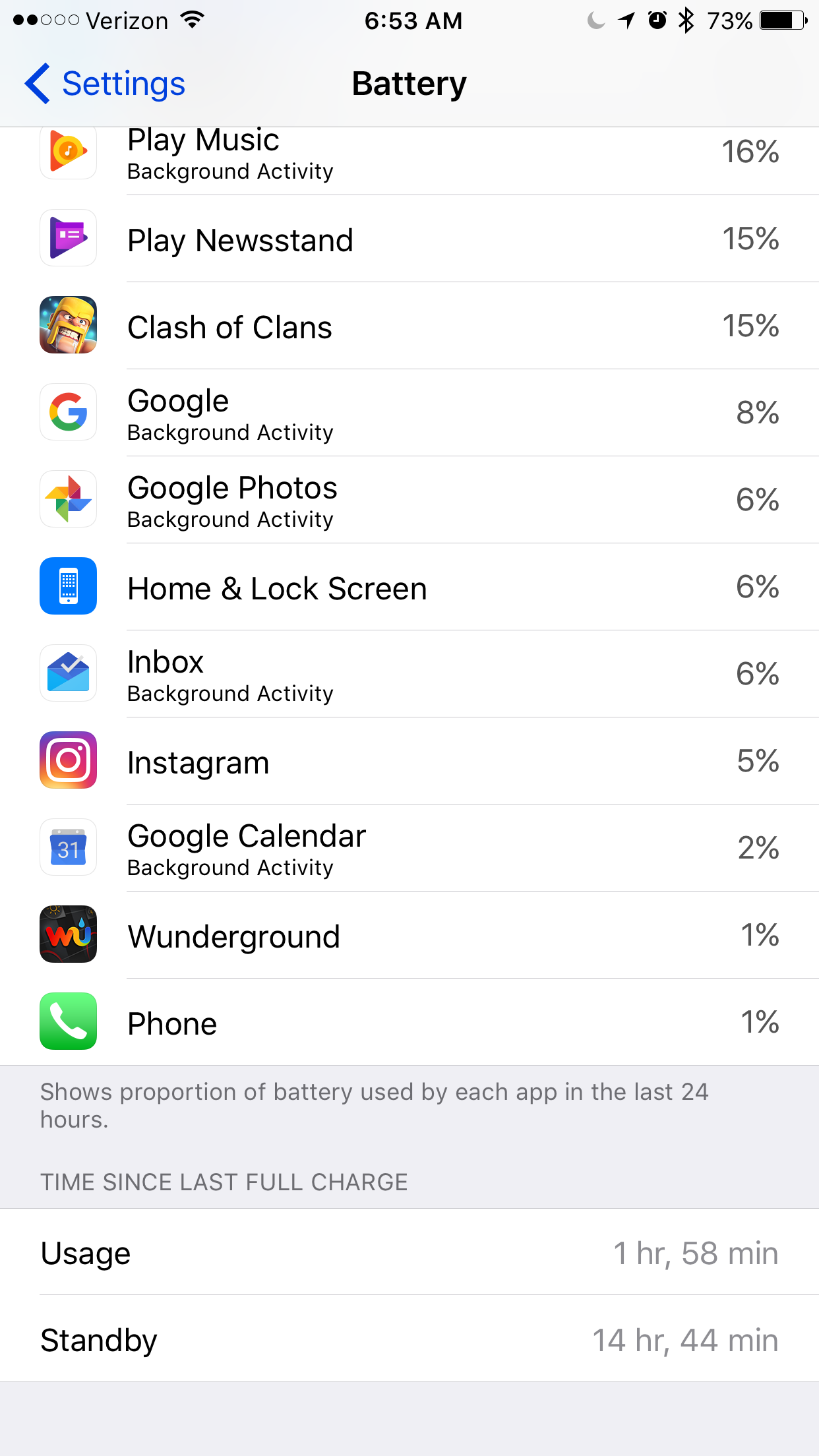This screenshot has width=819, height=1456.
Task: Tap the Instagram usage row
Action: tap(409, 762)
